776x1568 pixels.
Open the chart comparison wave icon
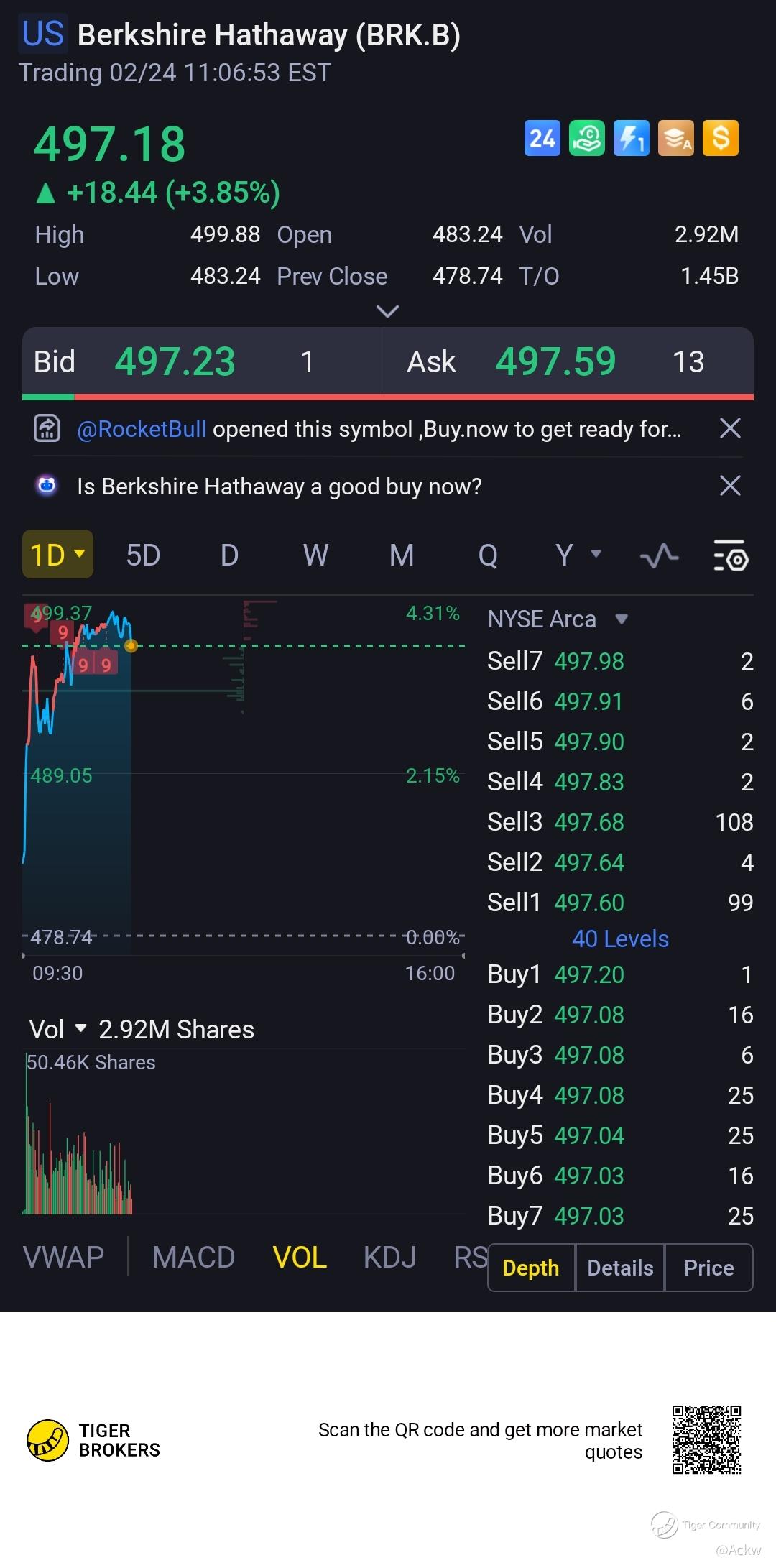(659, 556)
